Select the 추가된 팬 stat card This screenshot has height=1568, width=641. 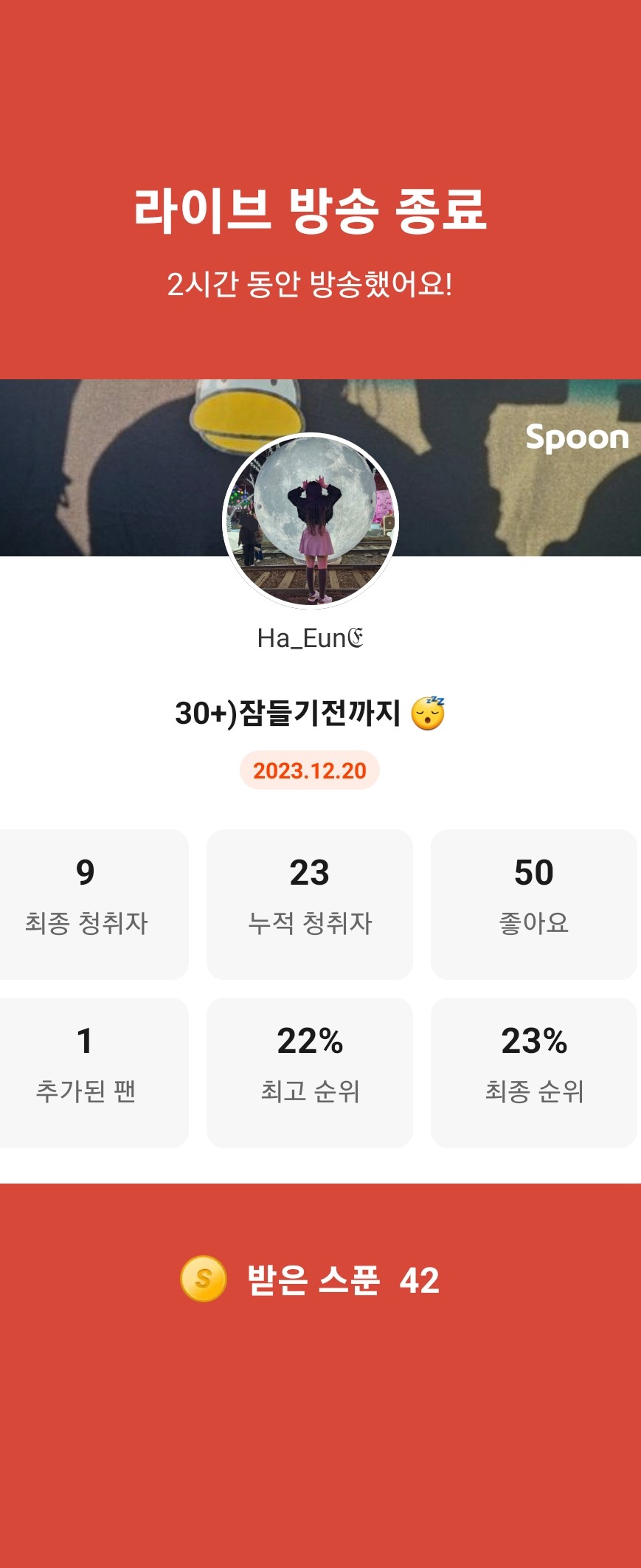point(87,1070)
